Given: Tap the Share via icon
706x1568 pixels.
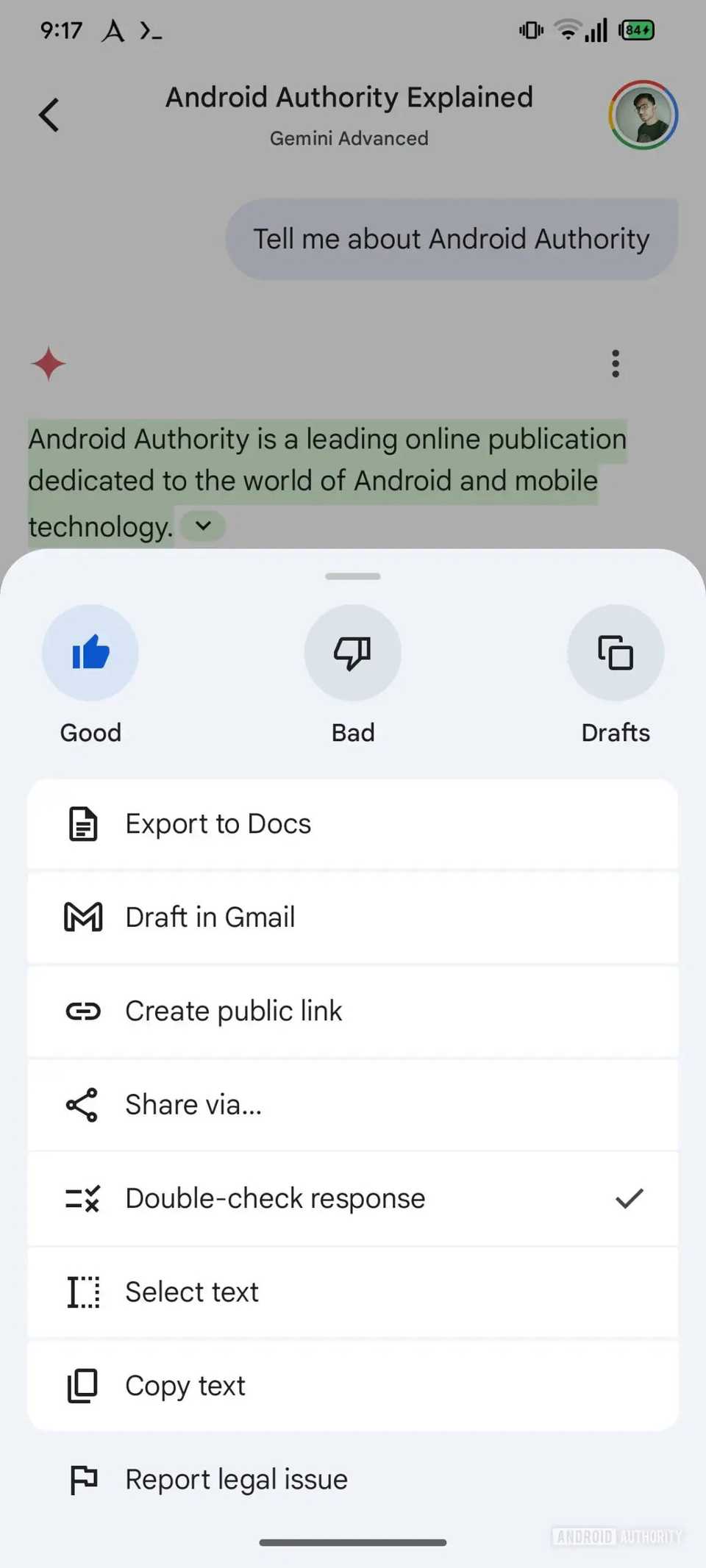Looking at the screenshot, I should [82, 1105].
